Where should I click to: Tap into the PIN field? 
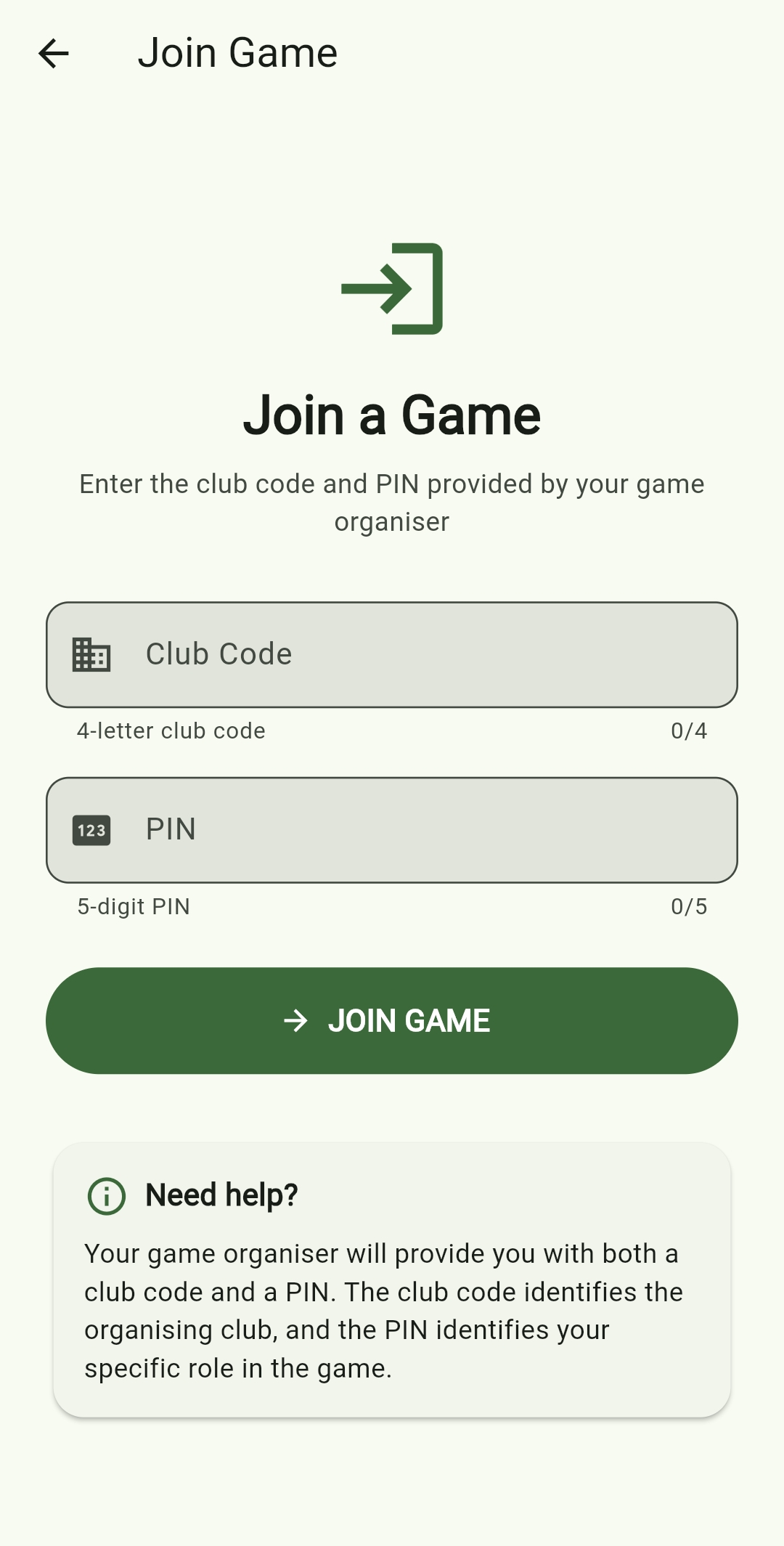pyautogui.click(x=392, y=830)
